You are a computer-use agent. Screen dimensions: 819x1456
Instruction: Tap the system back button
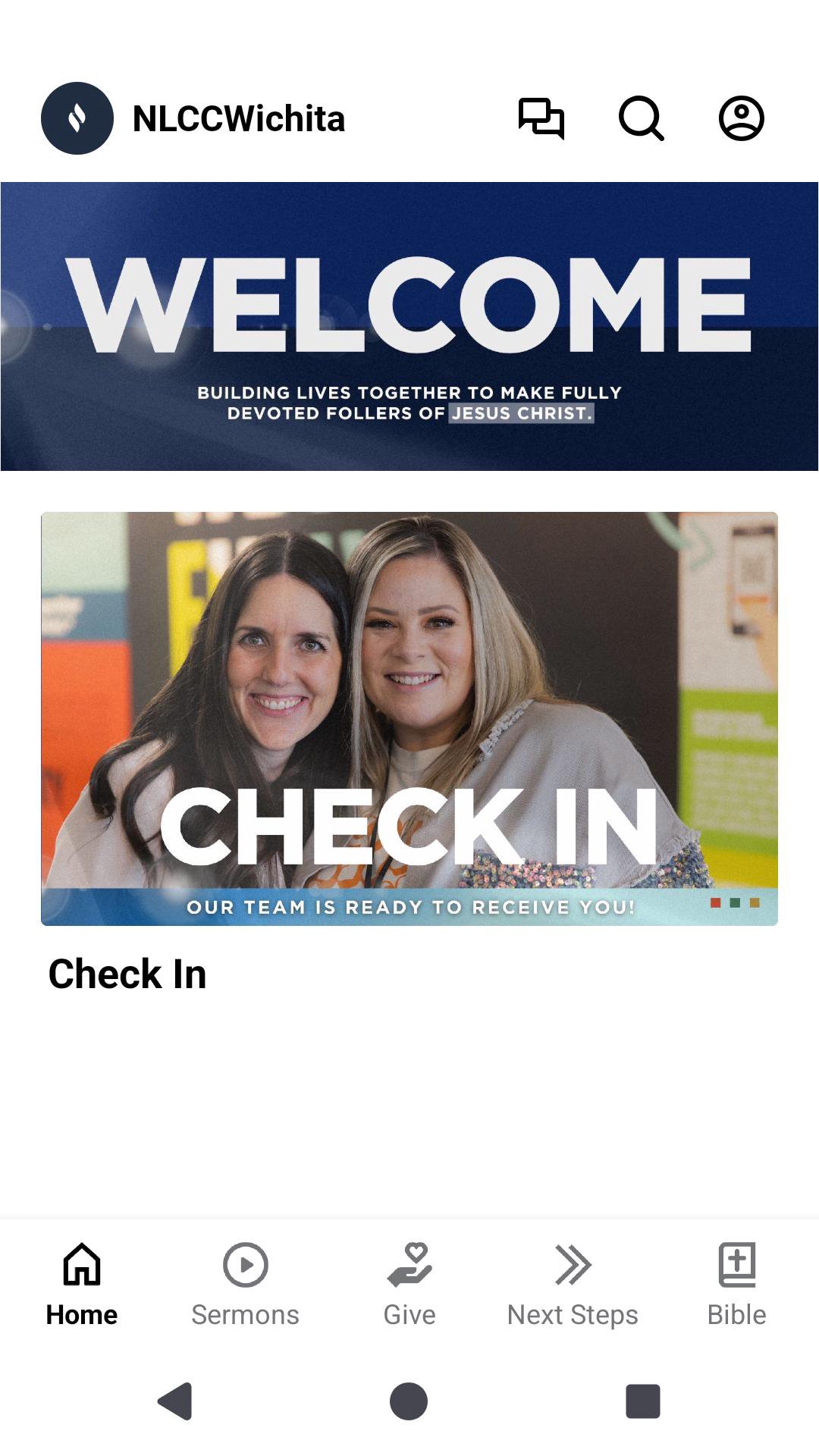point(175,1401)
